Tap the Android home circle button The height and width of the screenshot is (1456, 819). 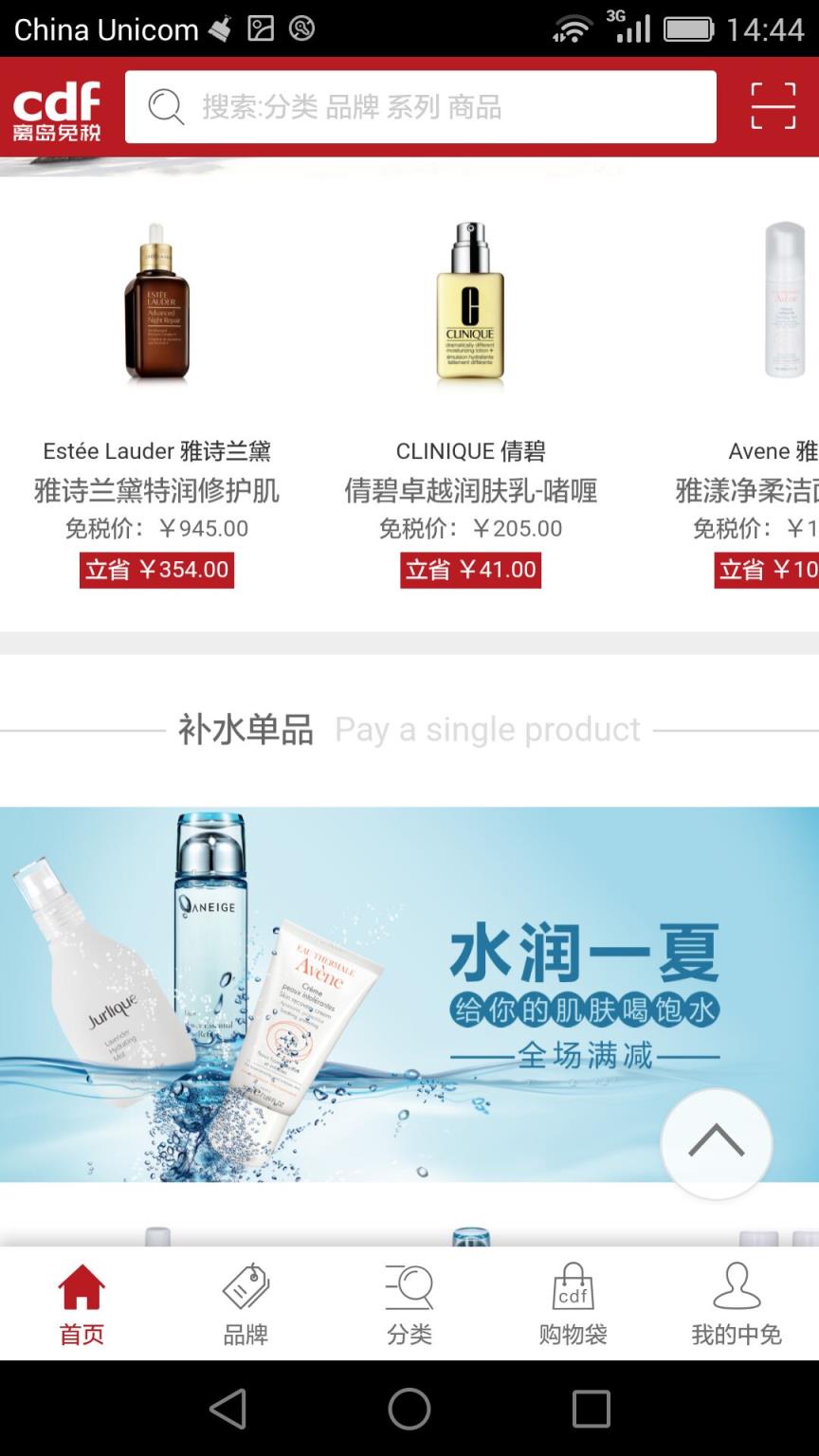tap(409, 1410)
